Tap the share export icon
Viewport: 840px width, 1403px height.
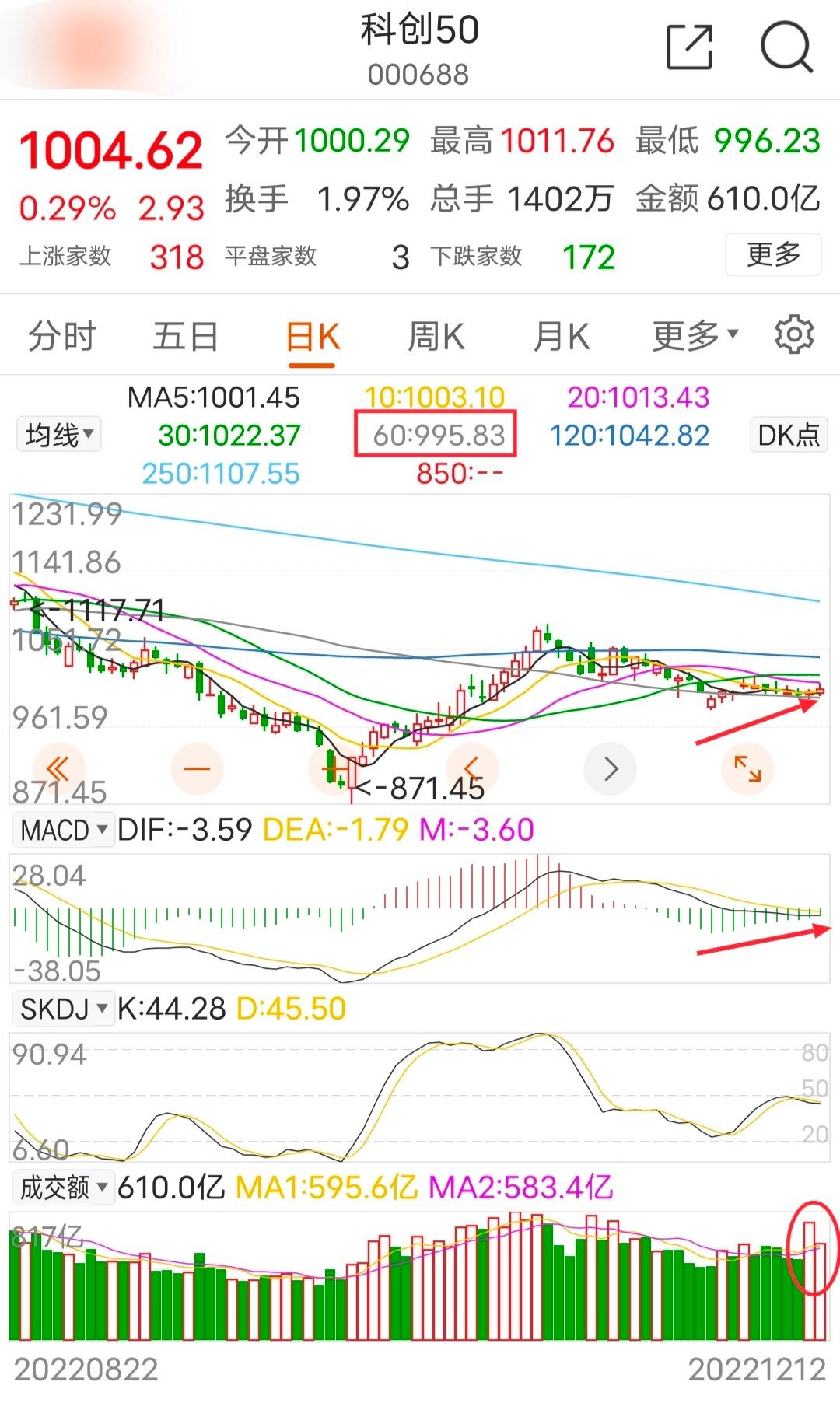pyautogui.click(x=690, y=47)
